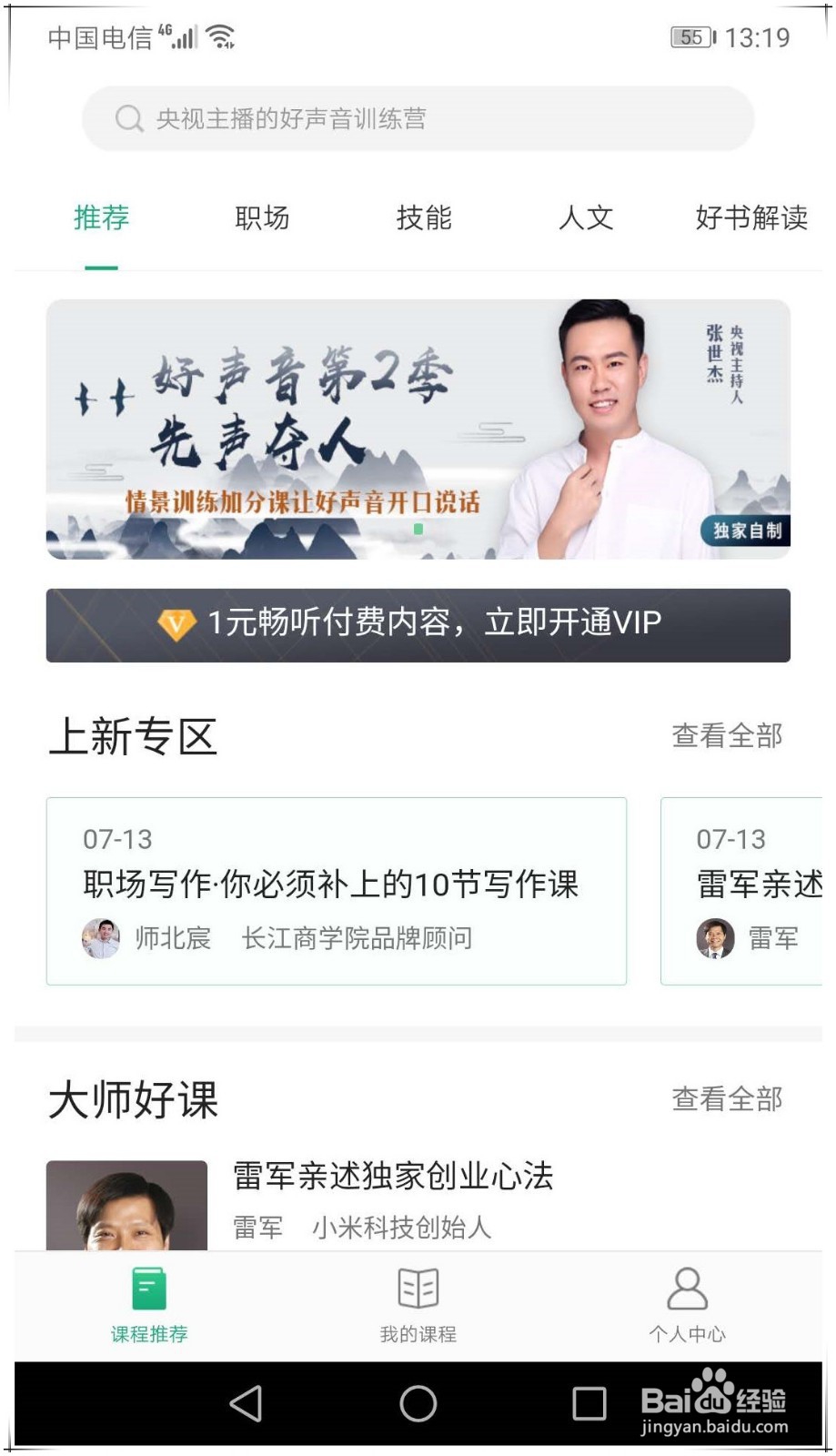Select the 技能 category tab
This screenshot has width=836, height=1456.
[x=424, y=218]
